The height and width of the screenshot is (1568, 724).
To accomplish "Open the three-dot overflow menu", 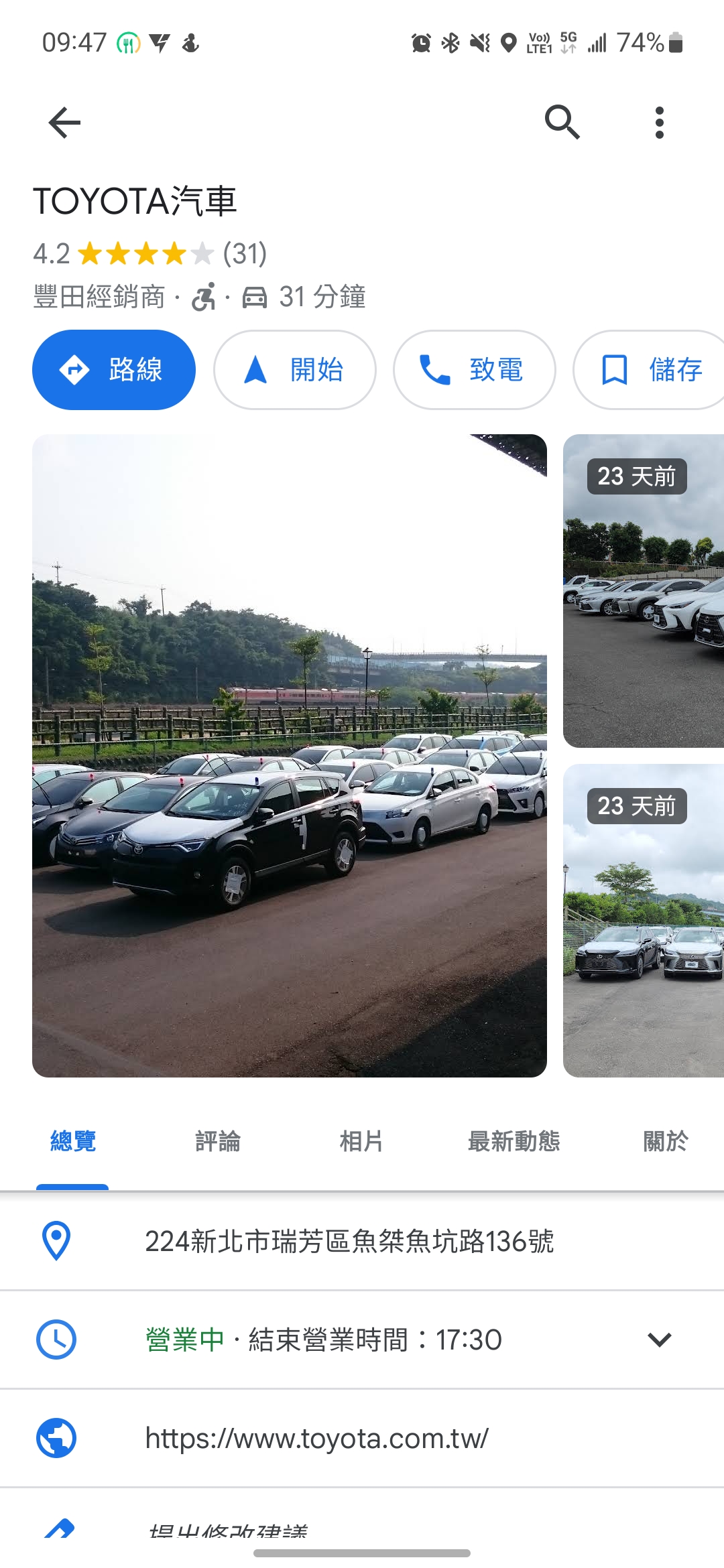I will pyautogui.click(x=659, y=123).
